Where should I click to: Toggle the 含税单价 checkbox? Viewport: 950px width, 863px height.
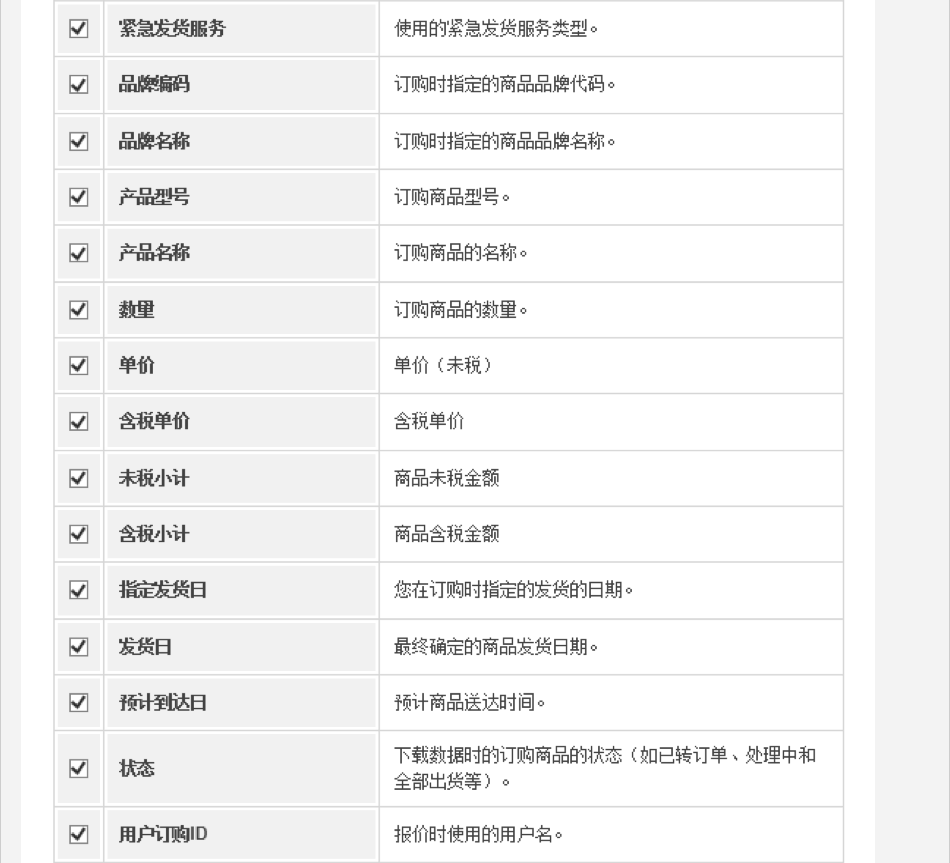pyautogui.click(x=78, y=423)
